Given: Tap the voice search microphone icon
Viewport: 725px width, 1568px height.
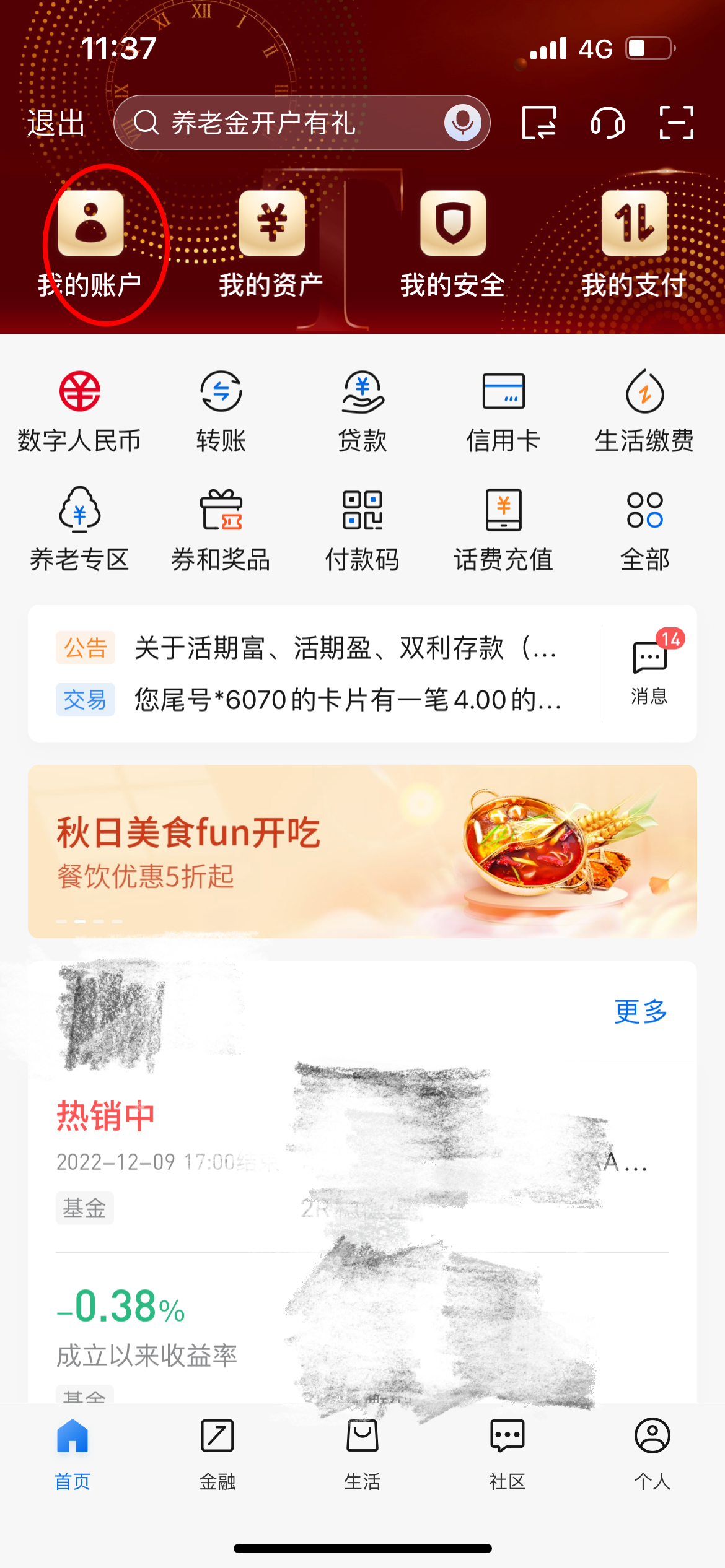Looking at the screenshot, I should click(462, 123).
